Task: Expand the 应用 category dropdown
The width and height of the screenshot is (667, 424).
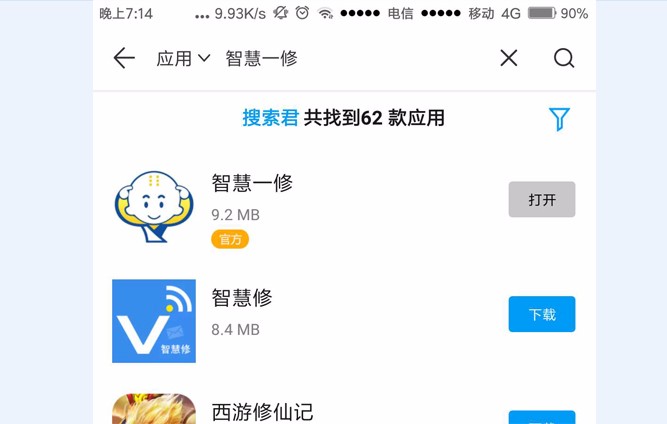Action: [x=183, y=59]
